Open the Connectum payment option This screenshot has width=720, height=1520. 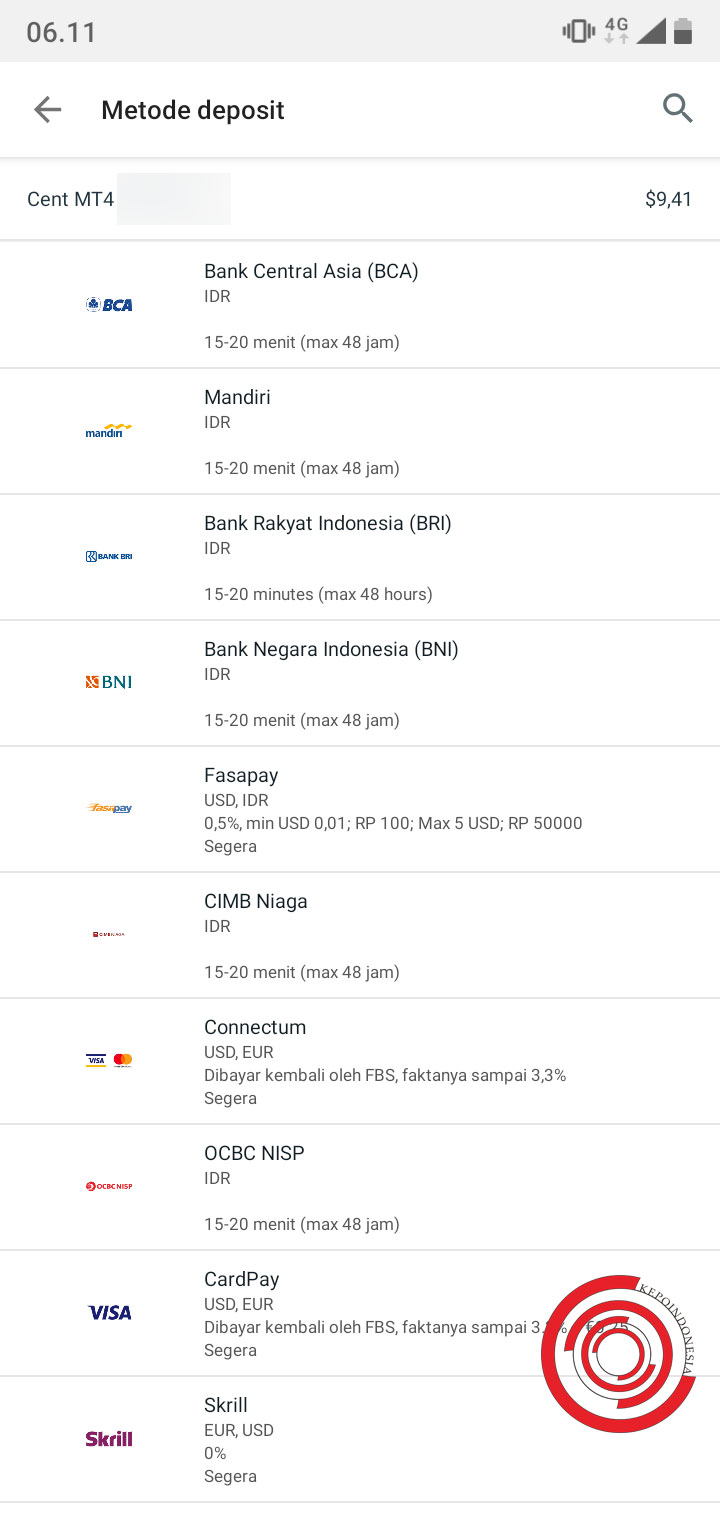pos(360,1060)
